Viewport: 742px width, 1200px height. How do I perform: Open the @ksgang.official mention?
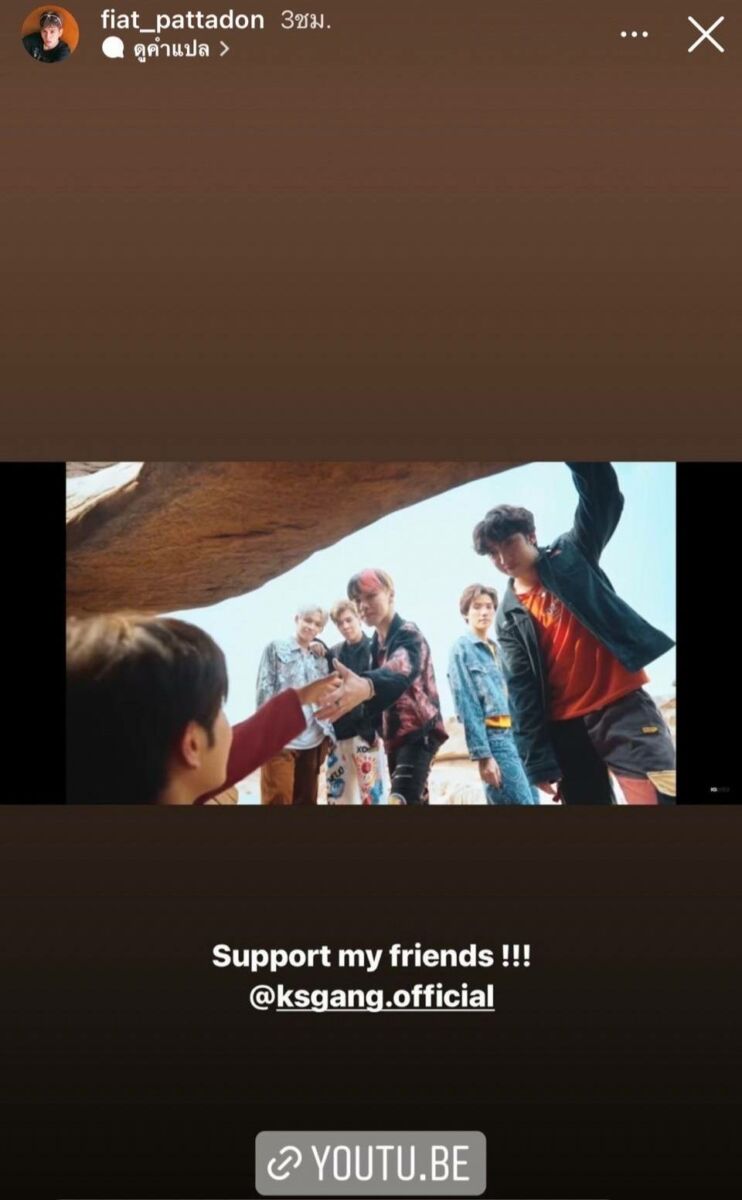pos(371,996)
